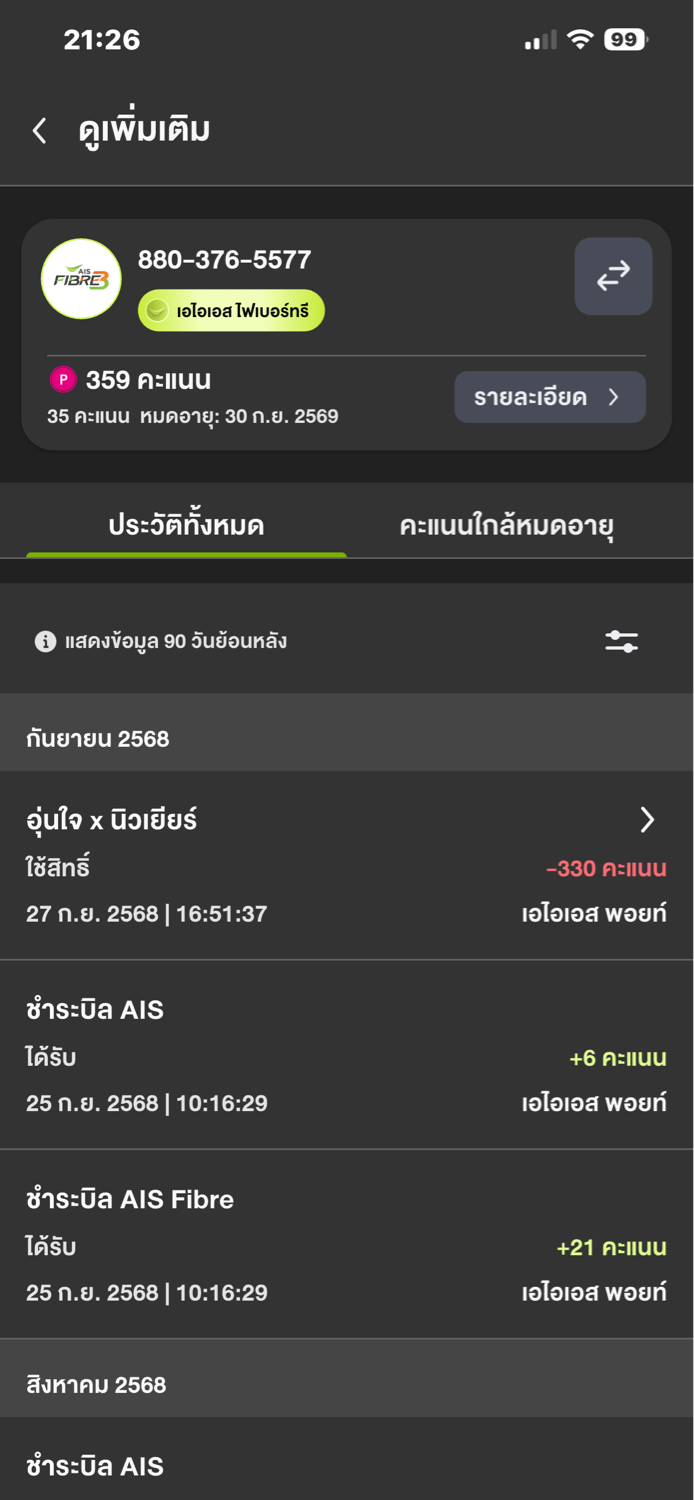Go back from the ดูเพิ่มเติม screen
The image size is (694, 1500).
[40, 130]
